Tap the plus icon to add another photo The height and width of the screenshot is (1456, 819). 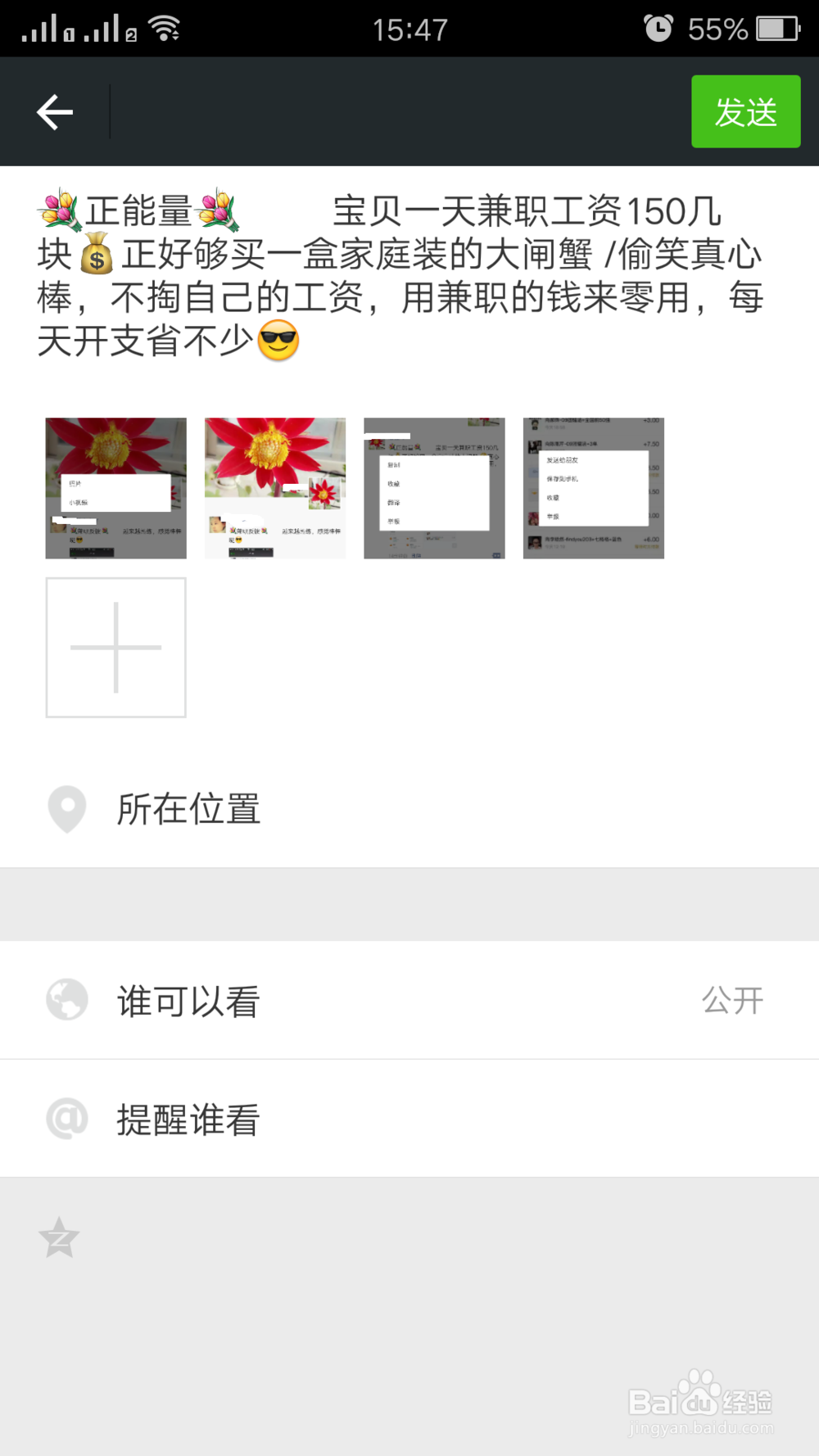coord(115,647)
